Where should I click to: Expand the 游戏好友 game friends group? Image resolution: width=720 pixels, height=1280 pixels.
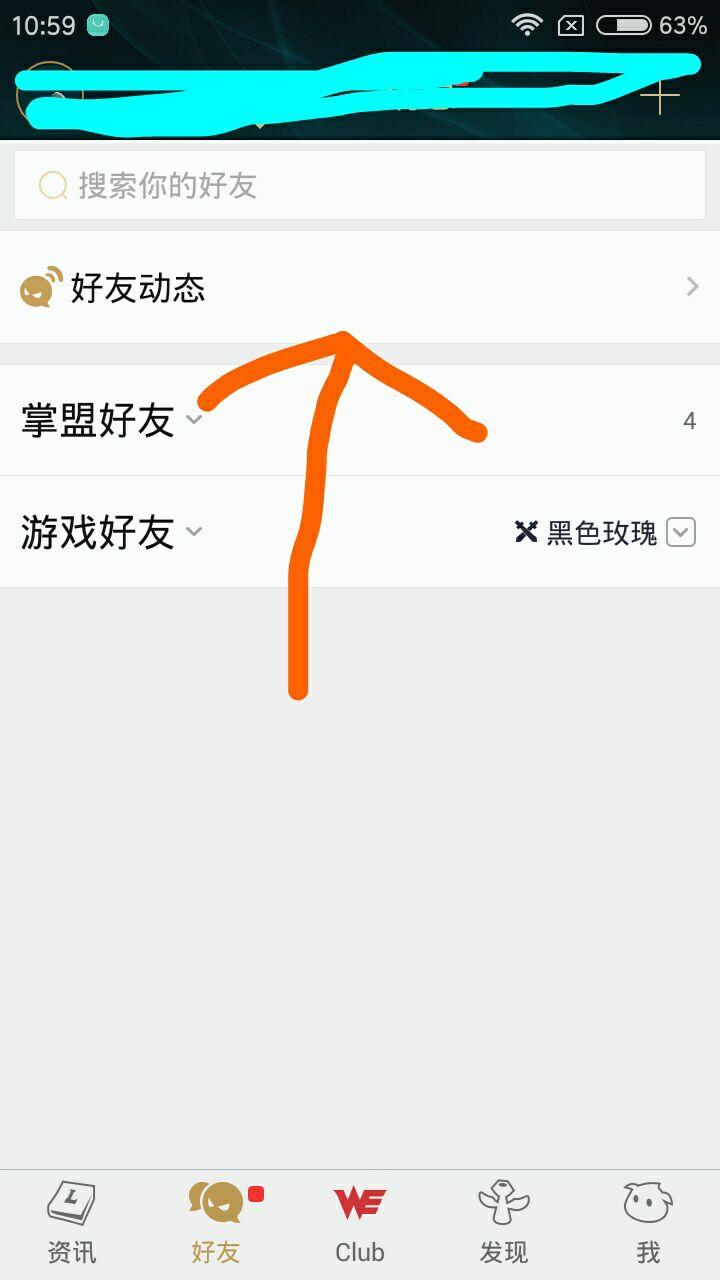(x=110, y=532)
